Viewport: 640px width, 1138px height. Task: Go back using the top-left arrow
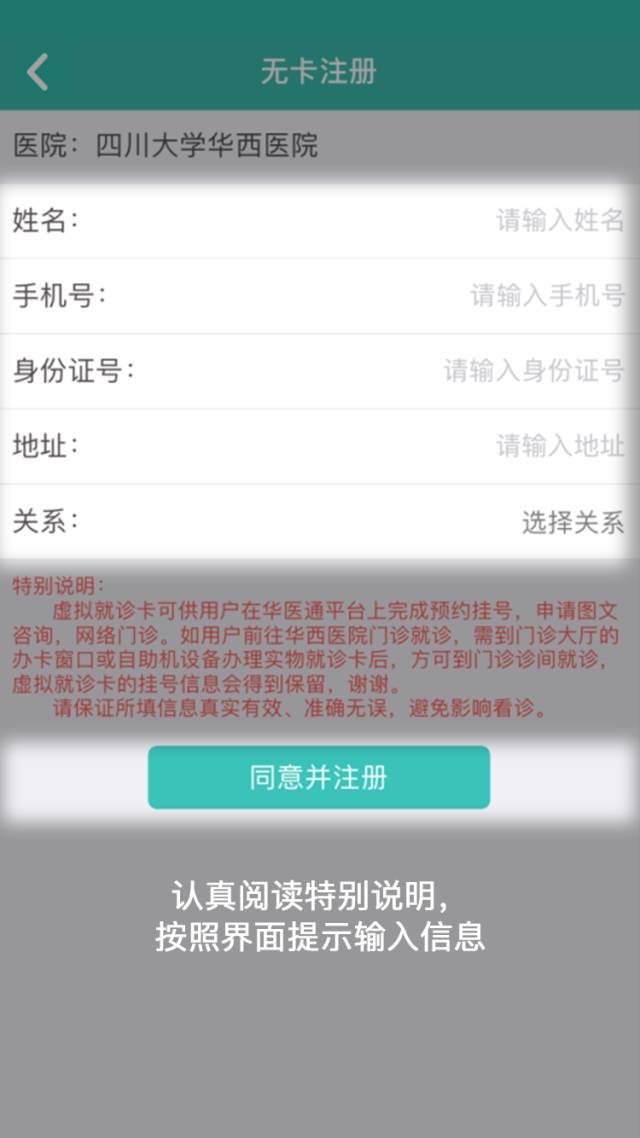pos(38,72)
